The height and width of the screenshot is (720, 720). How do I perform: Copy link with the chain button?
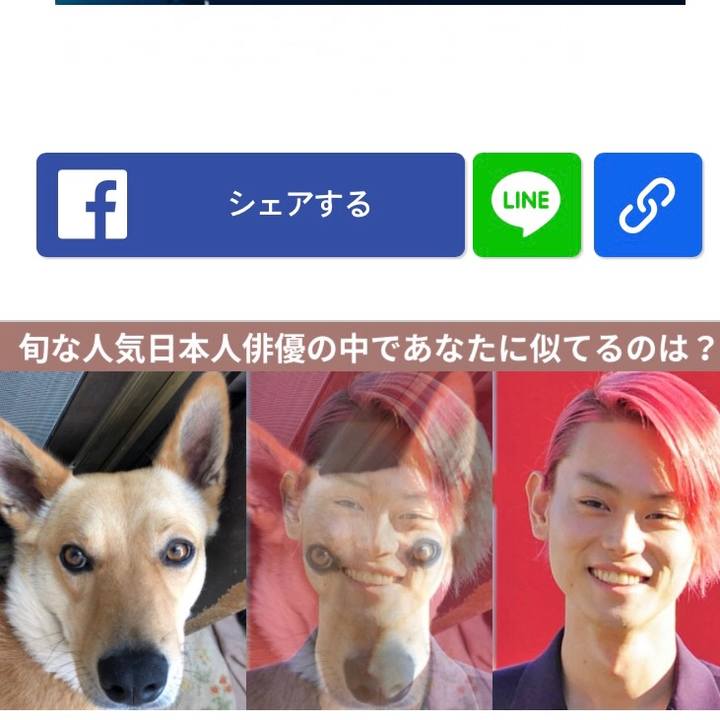(648, 205)
